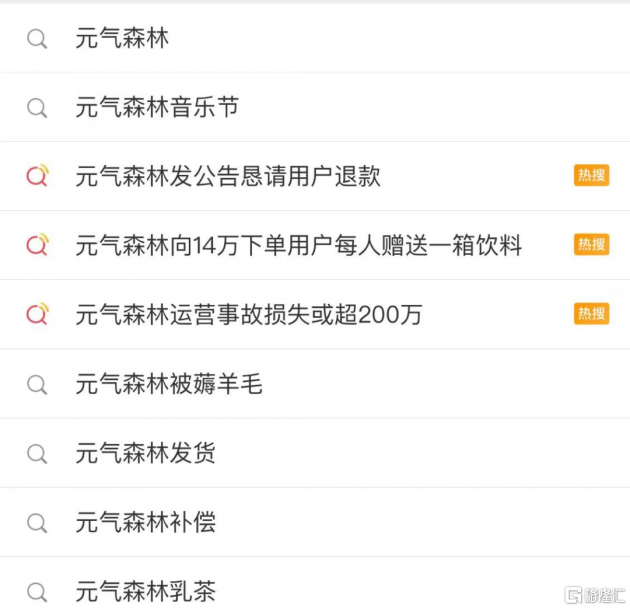Search for 元气森林乳茶
630x609 pixels.
pyautogui.click(x=145, y=592)
